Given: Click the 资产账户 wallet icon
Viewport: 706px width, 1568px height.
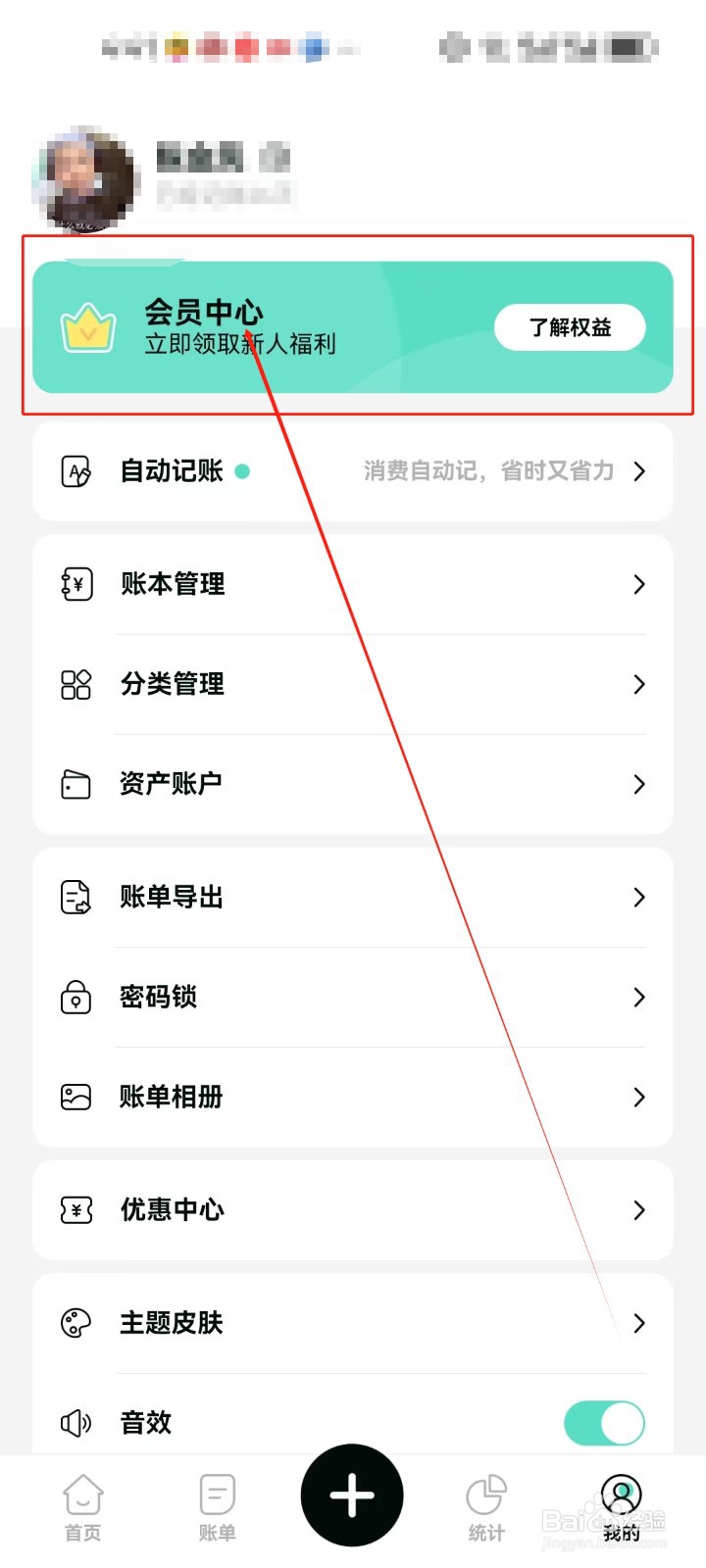Looking at the screenshot, I should (x=76, y=784).
